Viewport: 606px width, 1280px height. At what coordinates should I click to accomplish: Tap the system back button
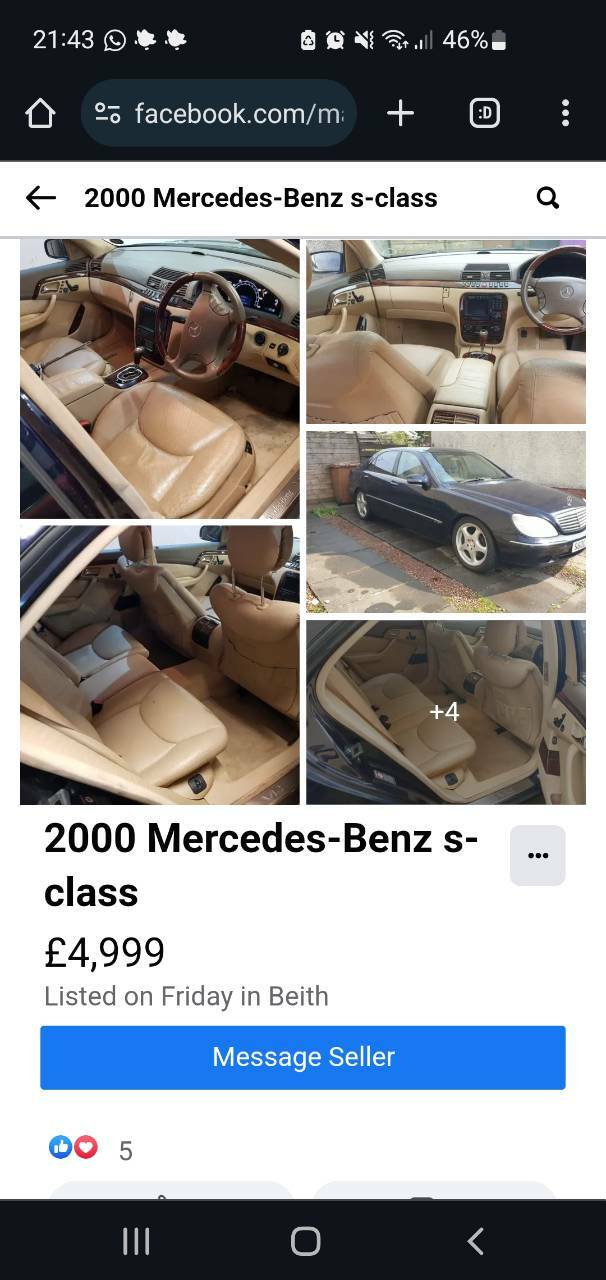point(475,1241)
